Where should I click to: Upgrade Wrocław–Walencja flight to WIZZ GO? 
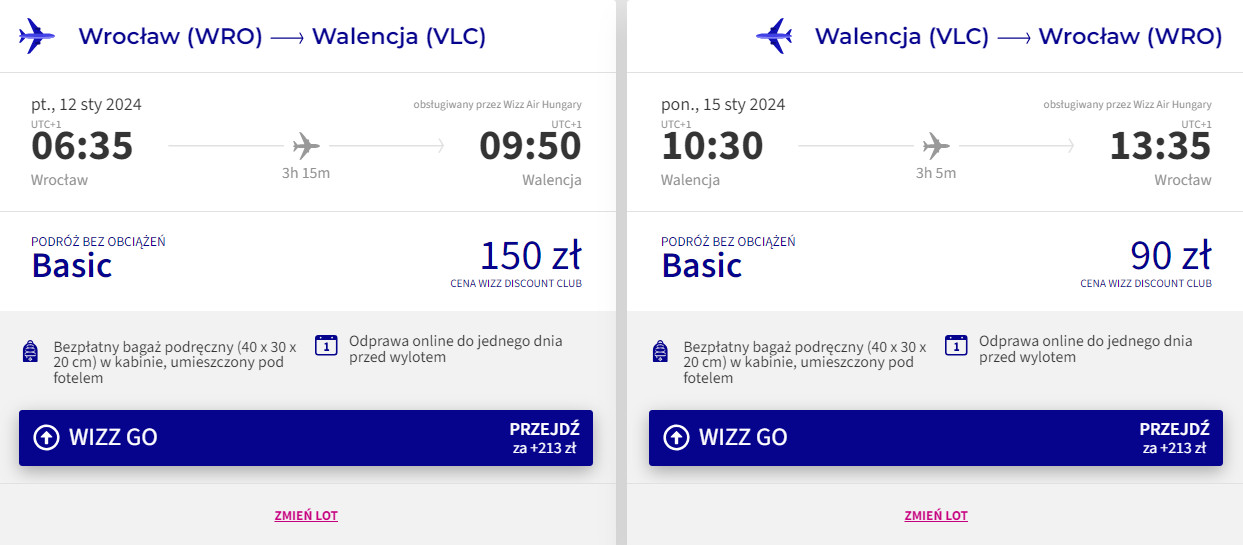pos(306,438)
